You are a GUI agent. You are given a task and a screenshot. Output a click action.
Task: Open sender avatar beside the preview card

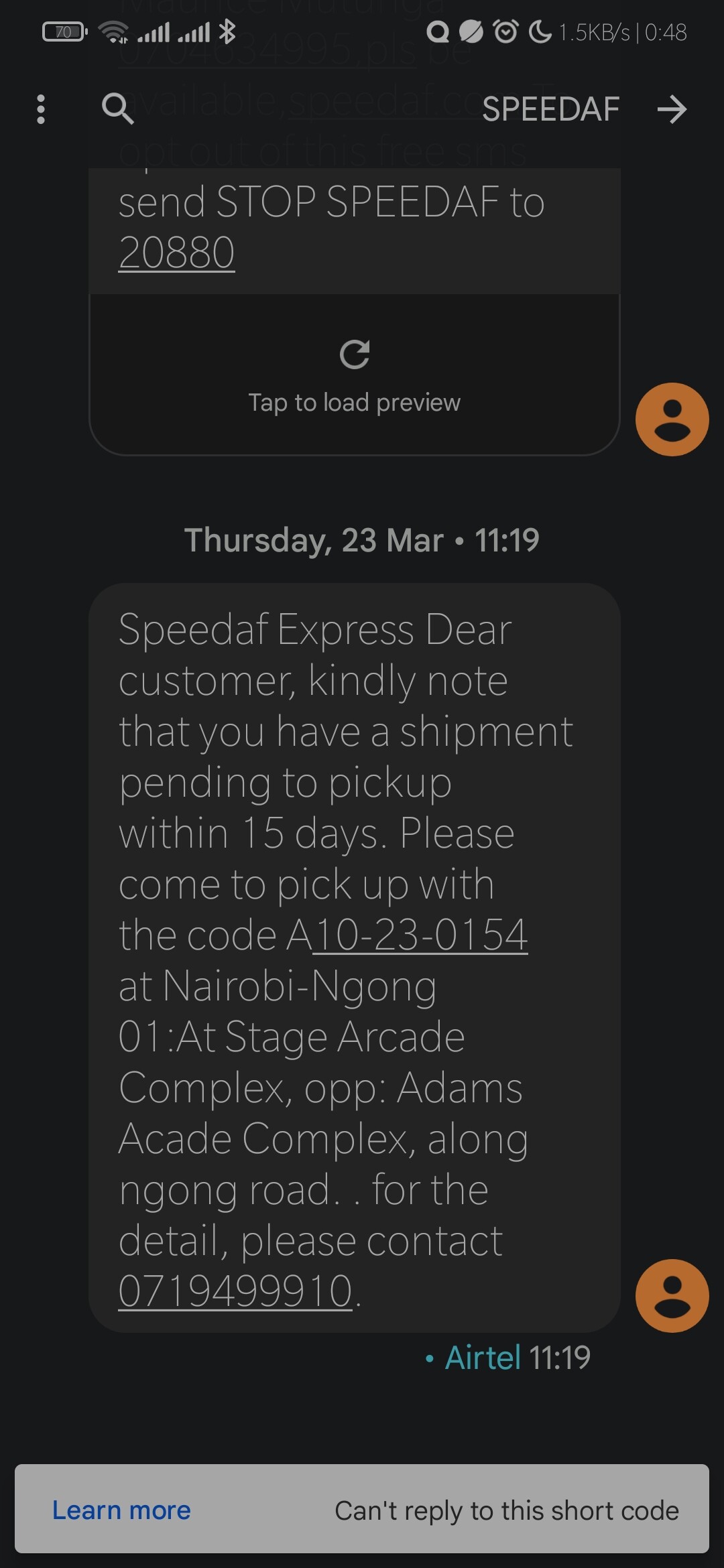tap(672, 419)
